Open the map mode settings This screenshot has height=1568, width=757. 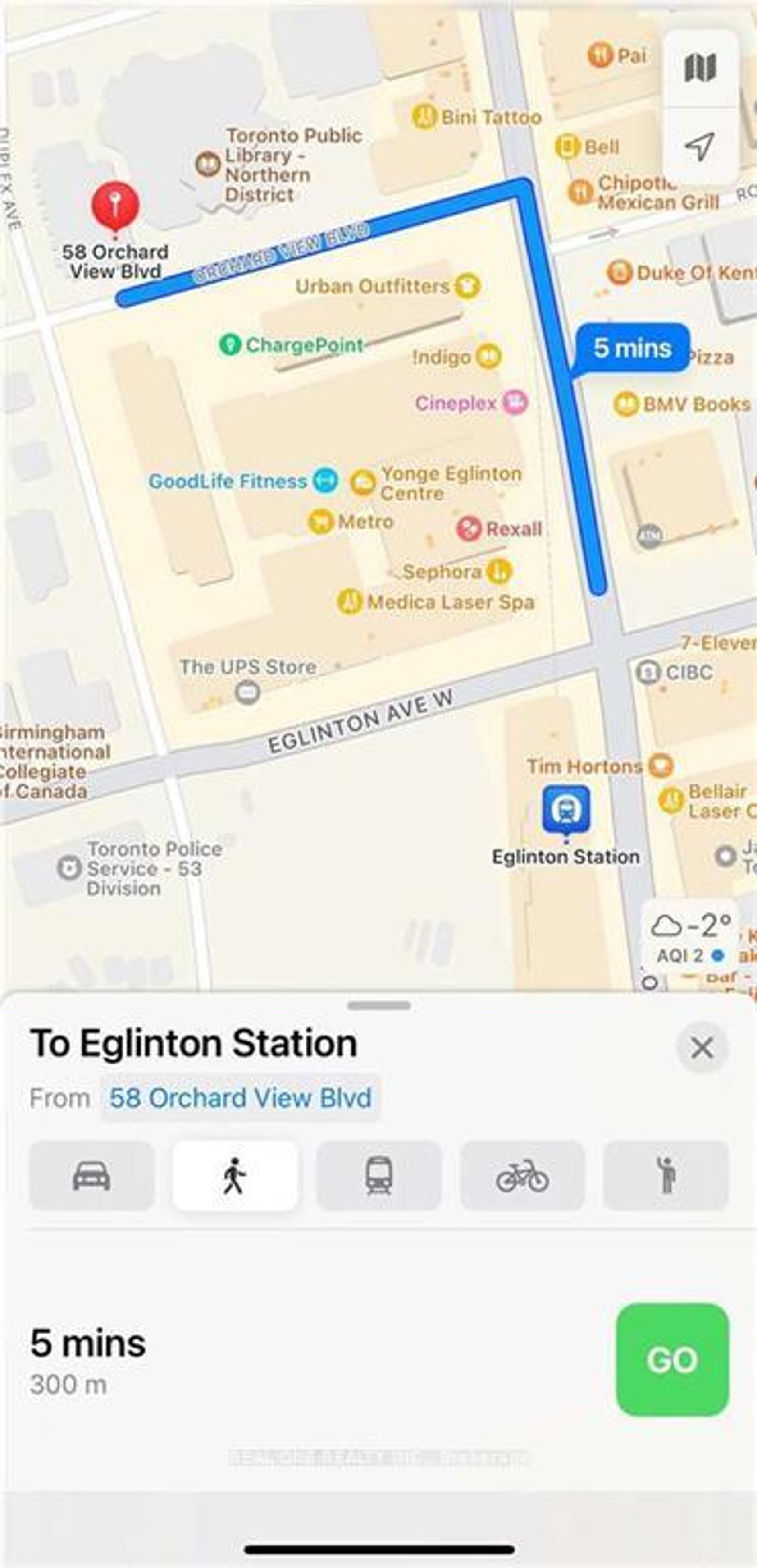point(700,67)
